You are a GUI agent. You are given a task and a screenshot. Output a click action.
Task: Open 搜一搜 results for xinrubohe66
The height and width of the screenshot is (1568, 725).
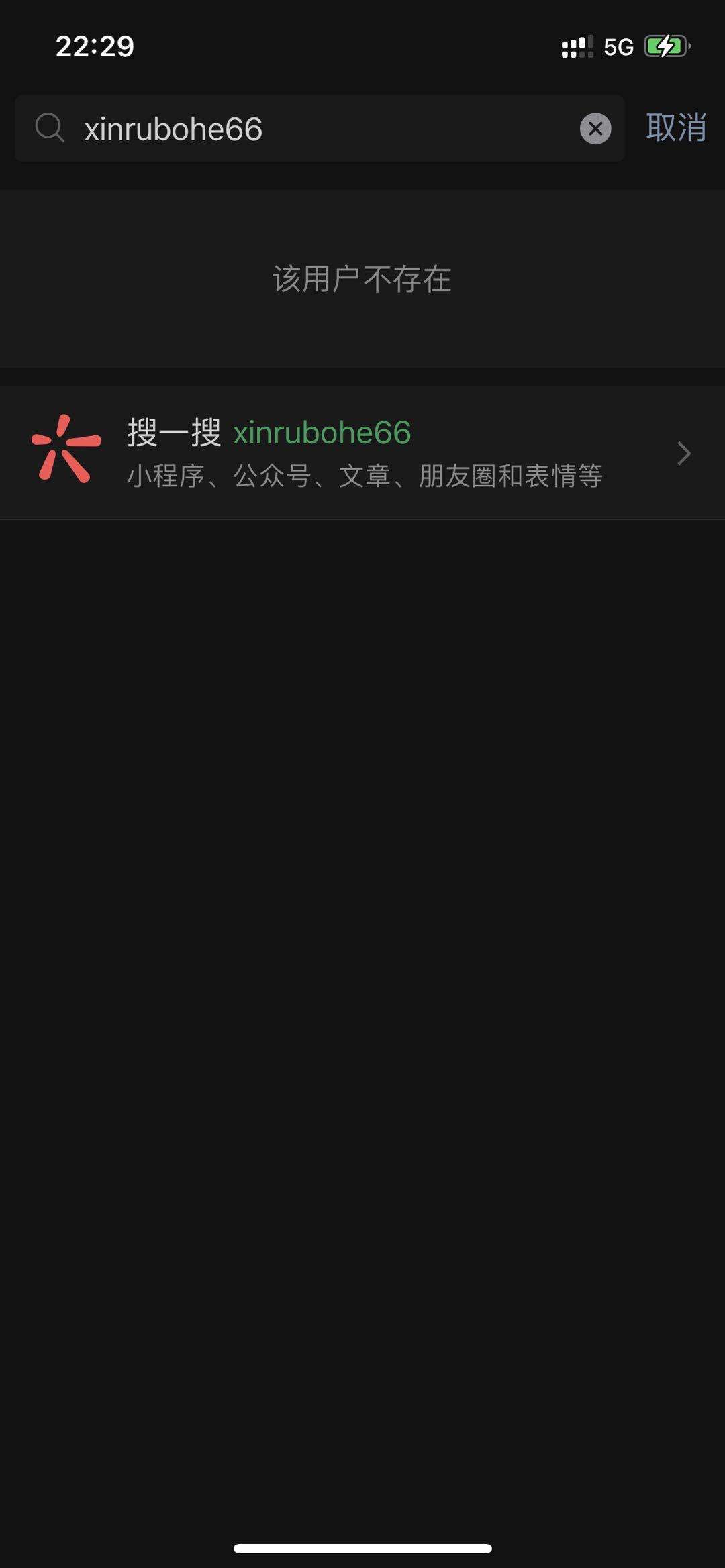tap(362, 453)
